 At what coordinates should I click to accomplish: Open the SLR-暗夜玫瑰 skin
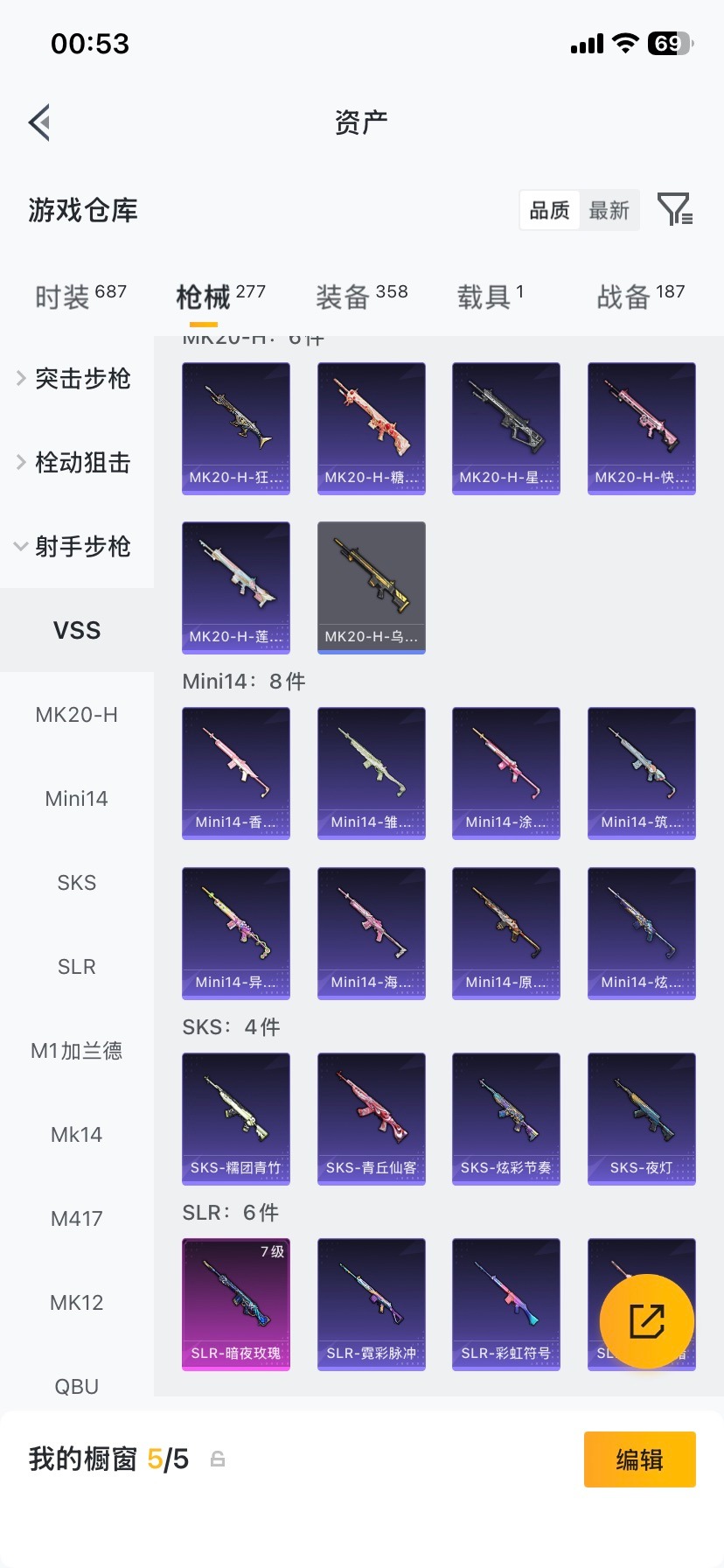pos(236,1304)
